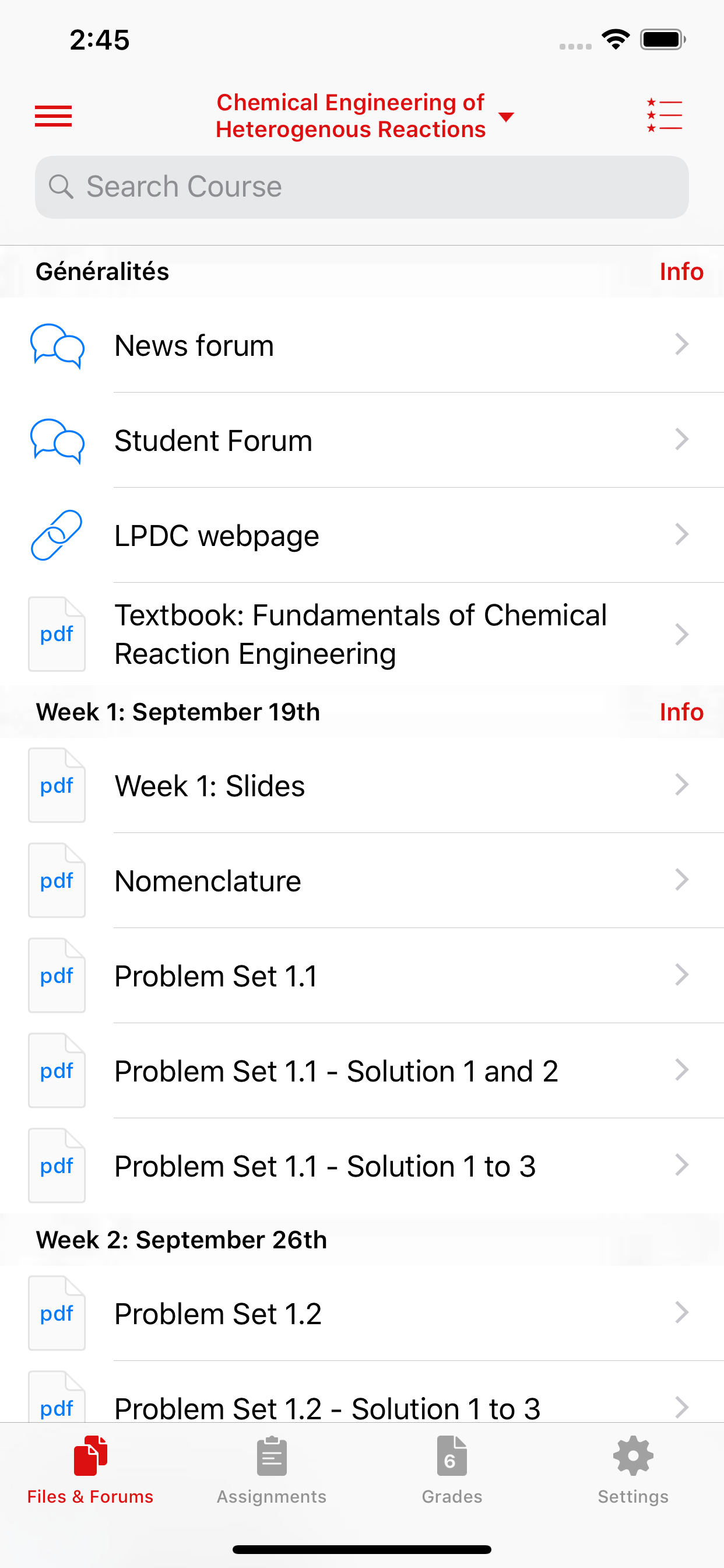Open the Student Forum

[x=362, y=440]
